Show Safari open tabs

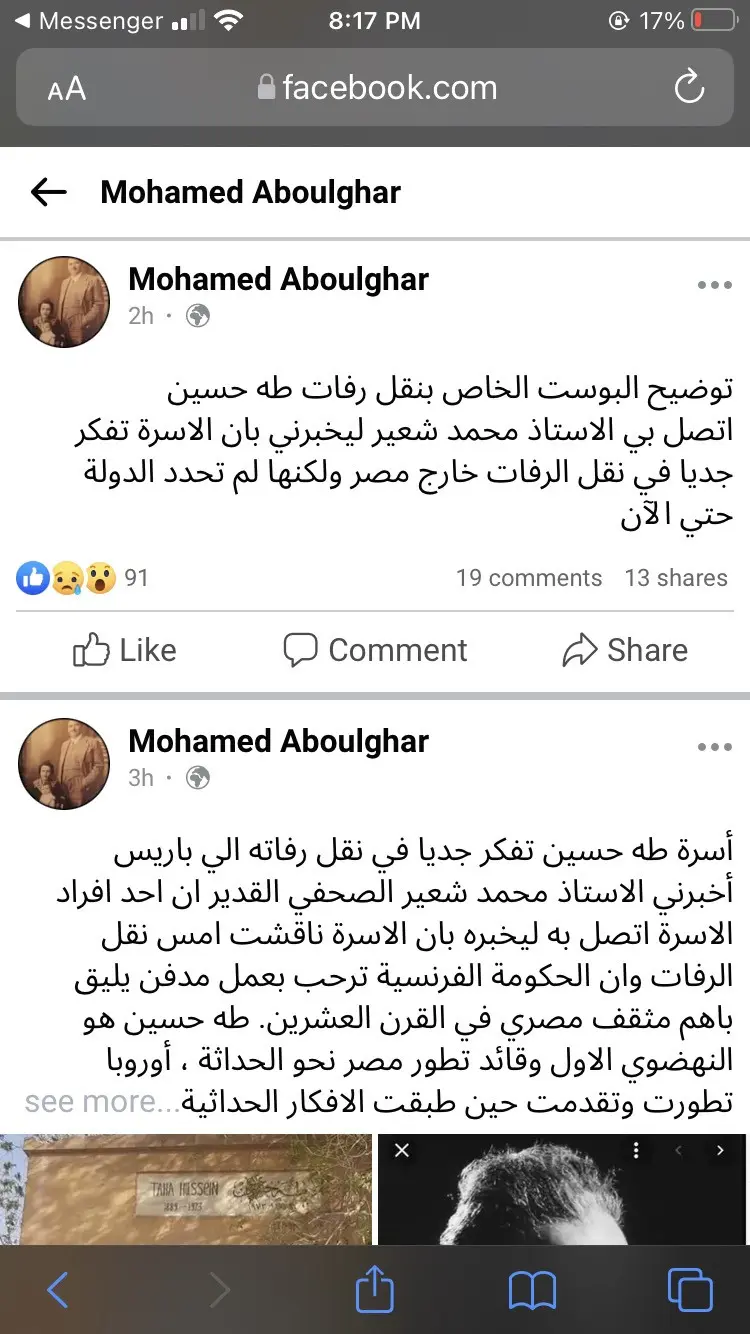[689, 1290]
